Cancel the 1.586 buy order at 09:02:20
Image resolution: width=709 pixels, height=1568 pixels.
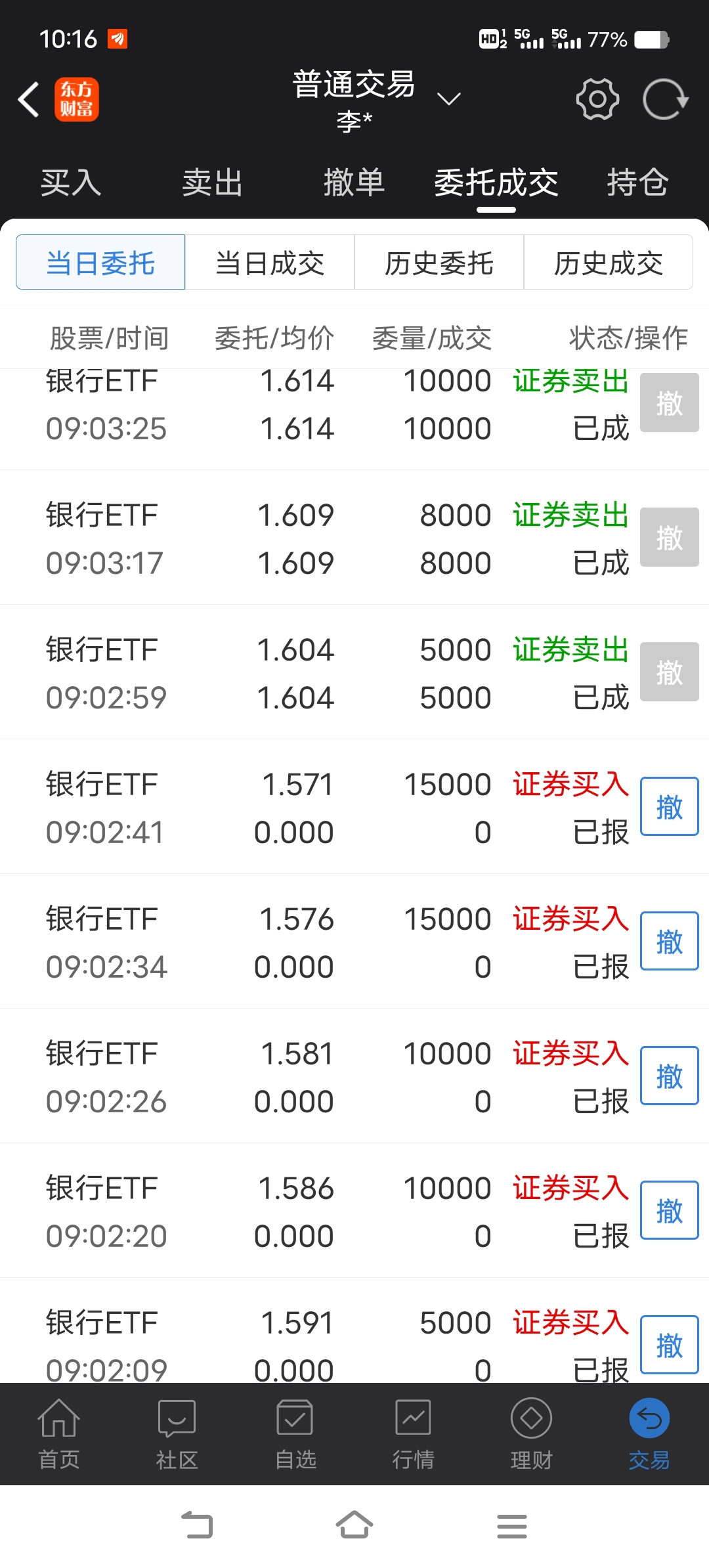pyautogui.click(x=669, y=1210)
